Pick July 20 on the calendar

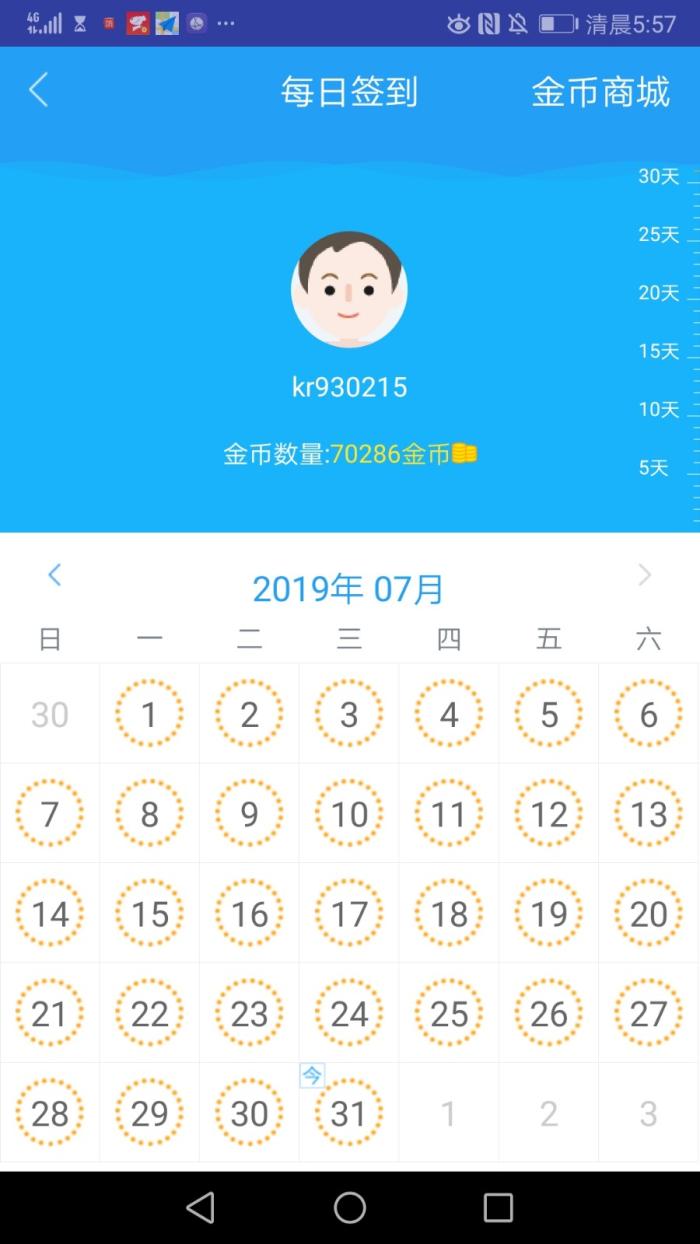click(x=648, y=913)
